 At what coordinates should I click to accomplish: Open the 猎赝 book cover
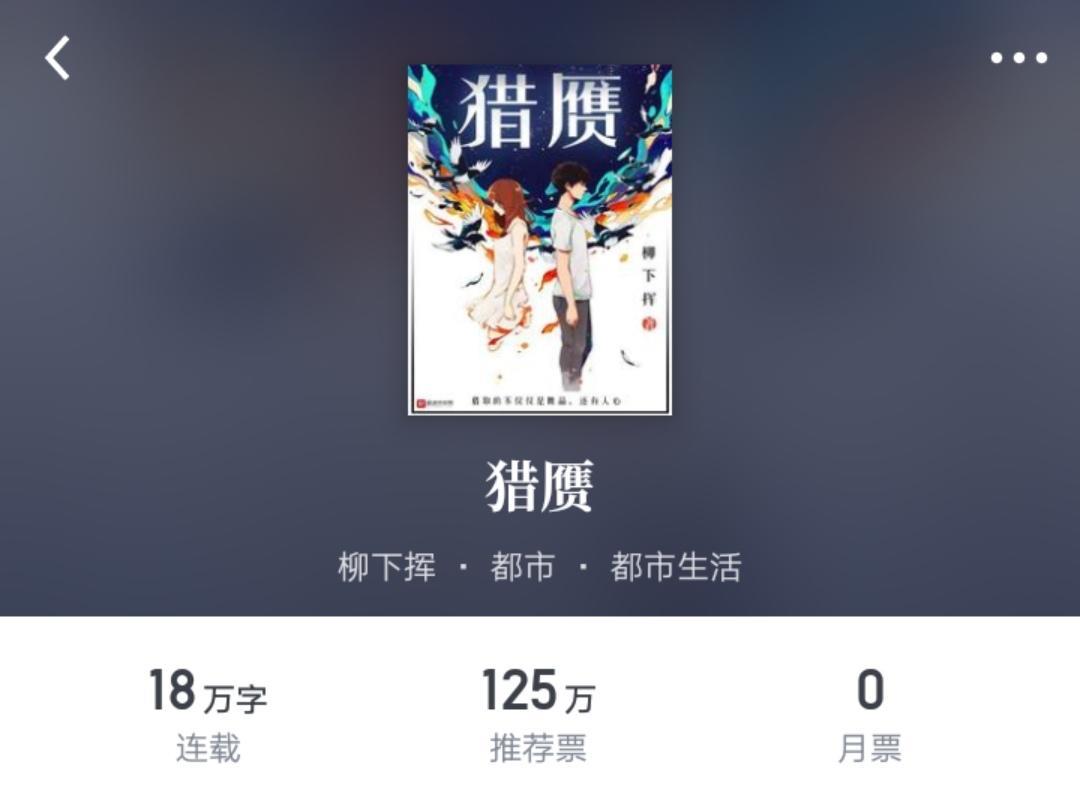point(540,239)
